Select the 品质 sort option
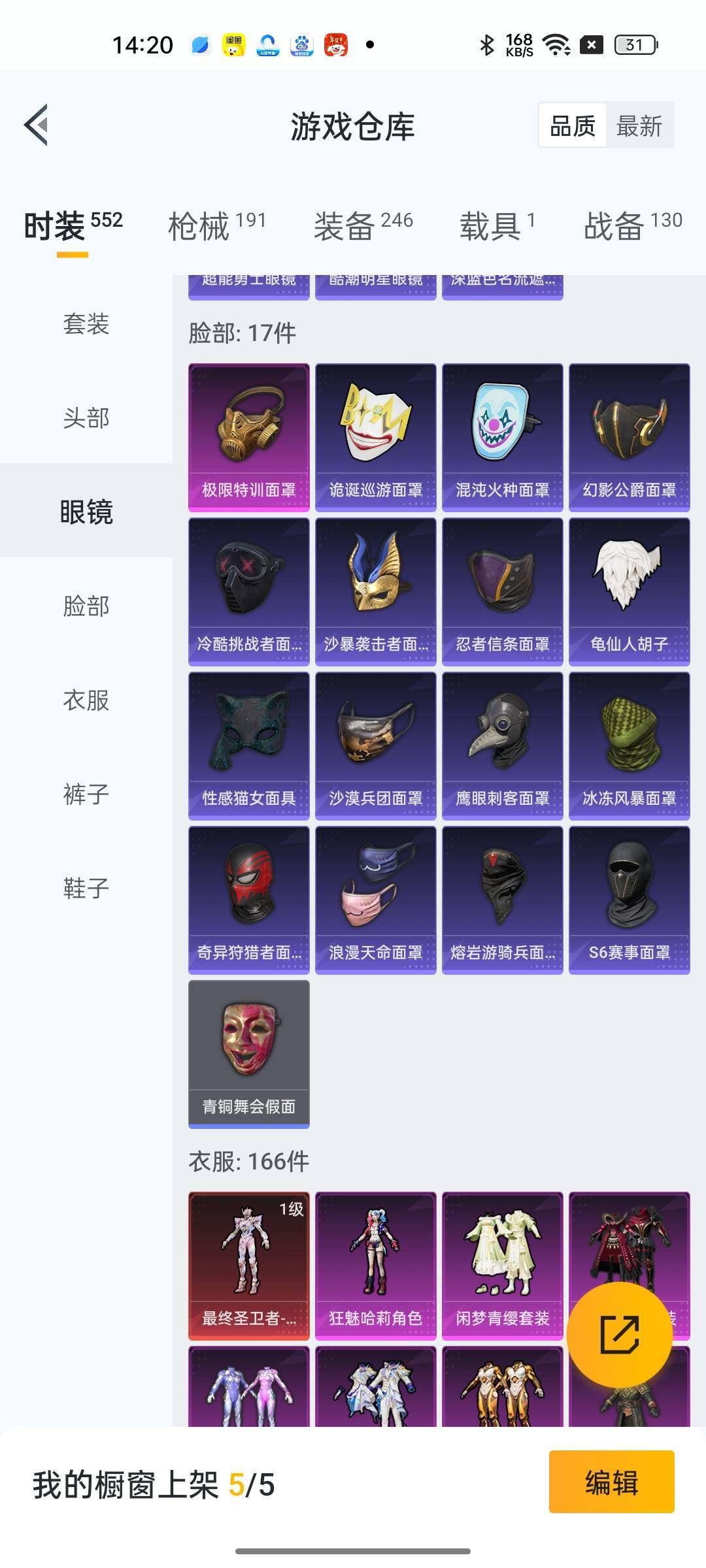 (573, 125)
